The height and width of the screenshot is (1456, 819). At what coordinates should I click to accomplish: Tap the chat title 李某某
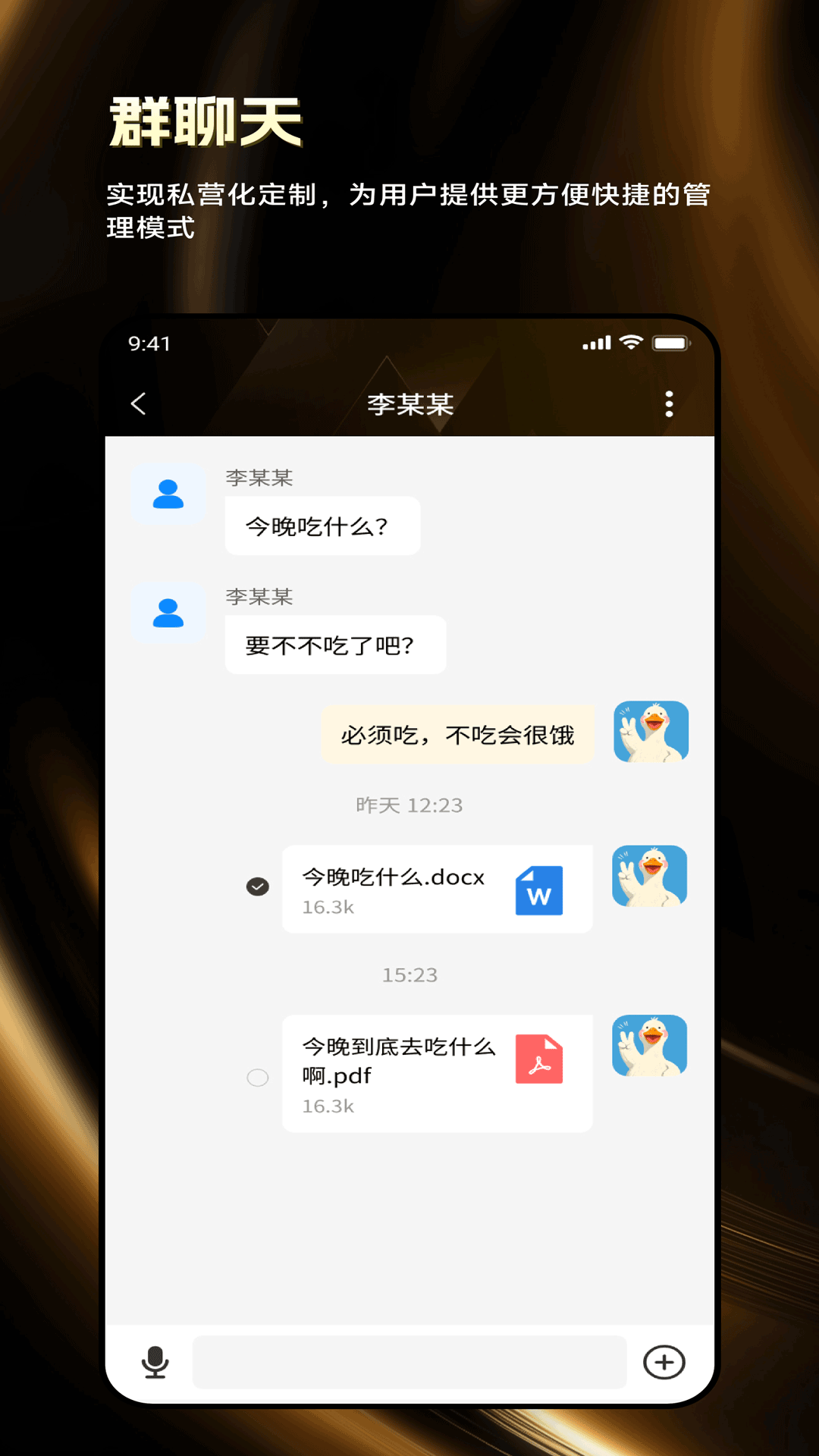pos(409,403)
